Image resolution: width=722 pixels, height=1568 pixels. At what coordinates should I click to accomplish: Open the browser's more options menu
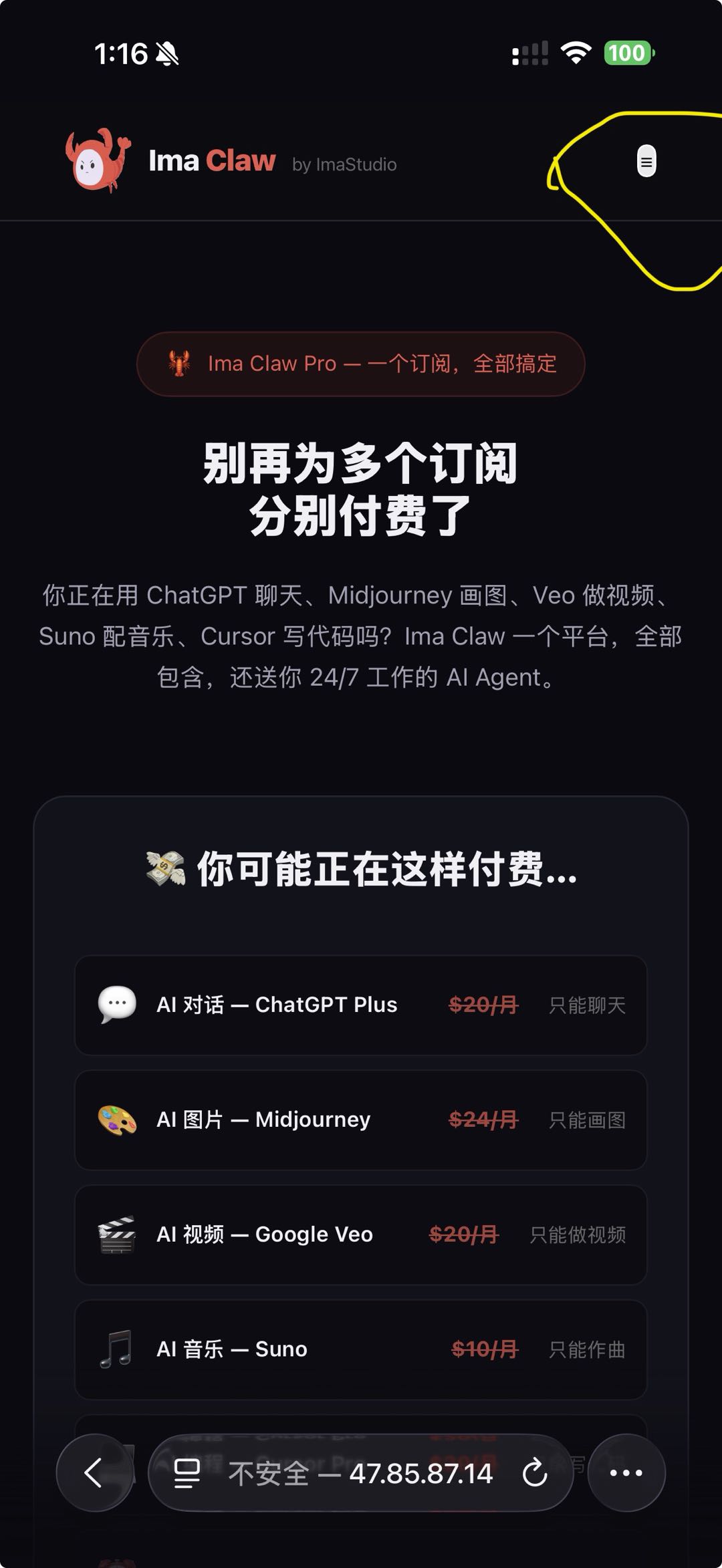[626, 1472]
